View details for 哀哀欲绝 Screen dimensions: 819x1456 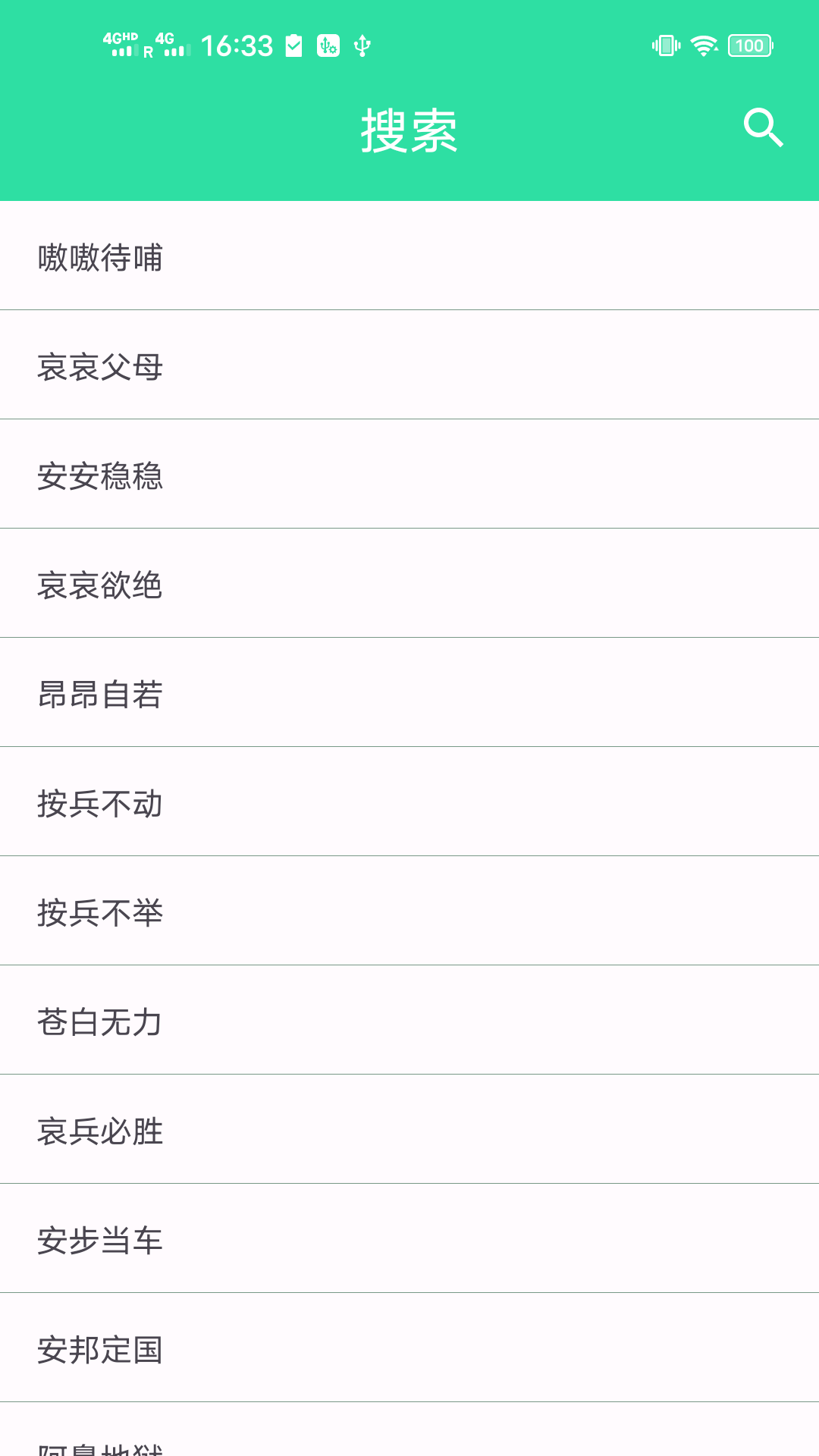click(100, 585)
